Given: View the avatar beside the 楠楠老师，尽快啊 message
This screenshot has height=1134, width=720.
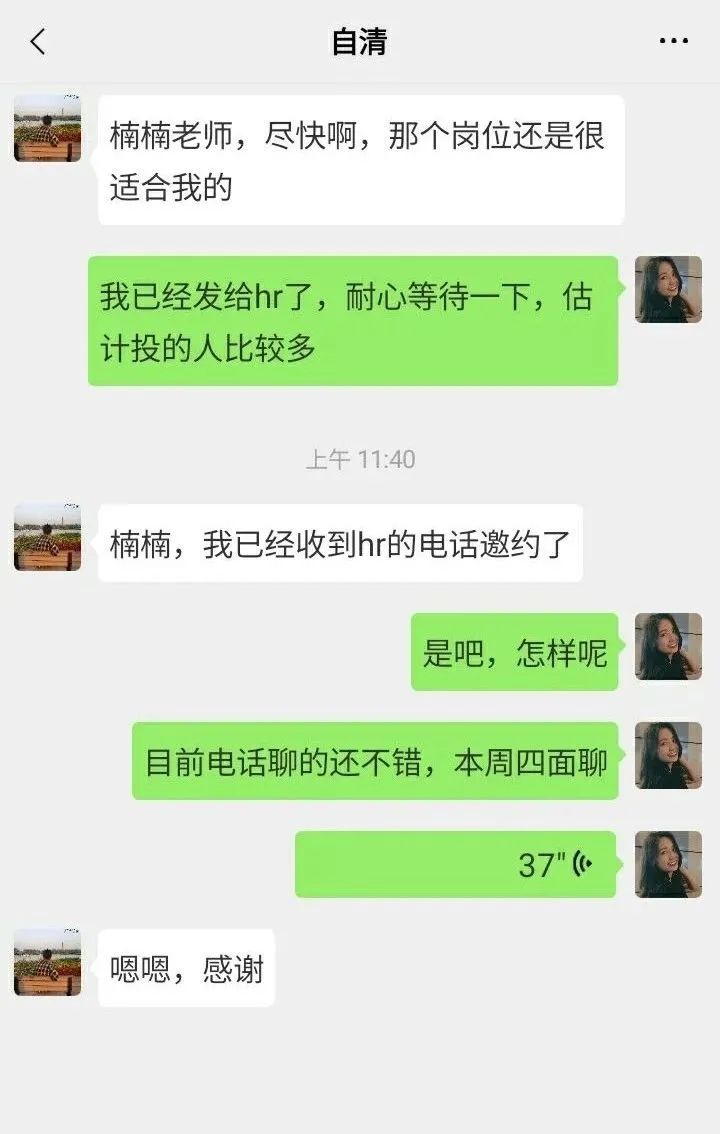Looking at the screenshot, I should 48,128.
